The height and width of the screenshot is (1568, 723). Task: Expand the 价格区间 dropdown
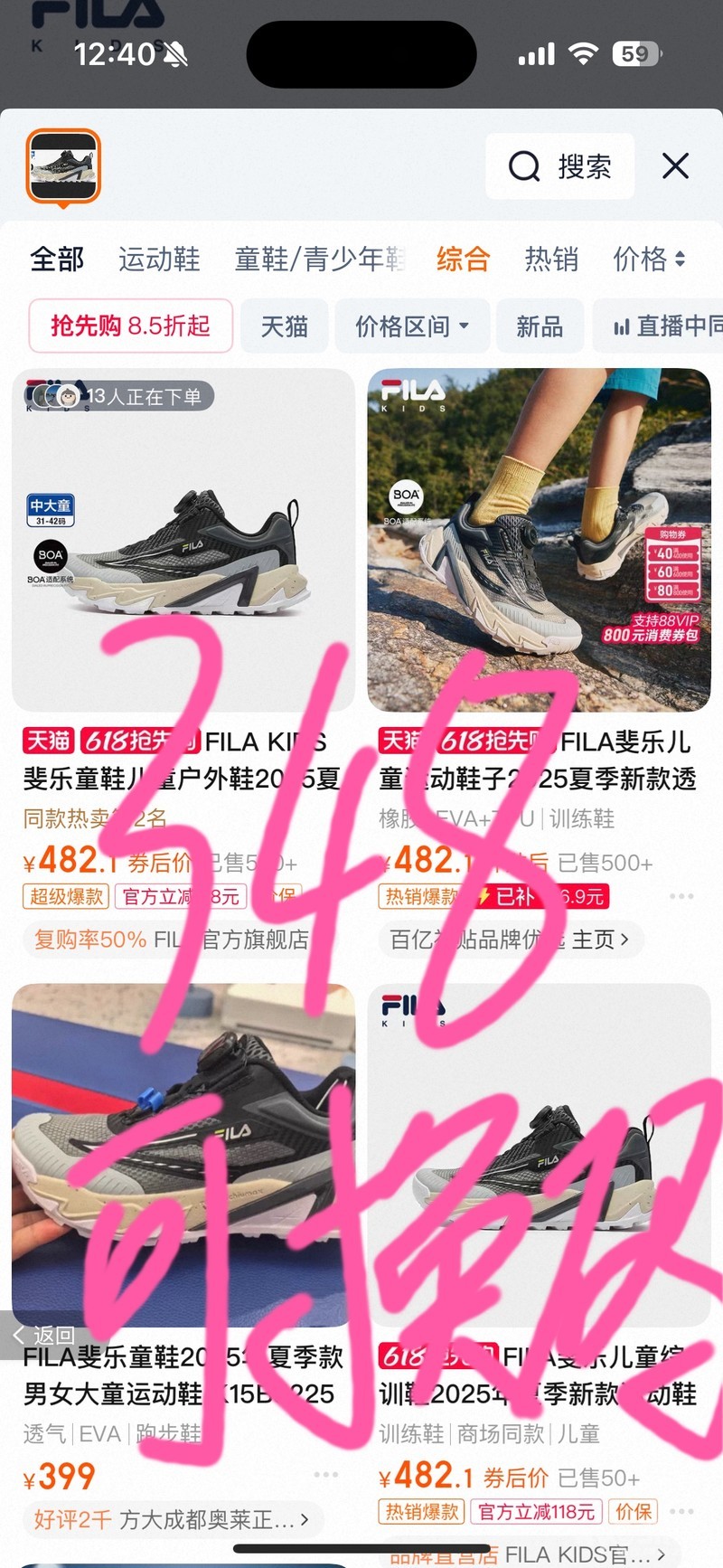pyautogui.click(x=412, y=326)
